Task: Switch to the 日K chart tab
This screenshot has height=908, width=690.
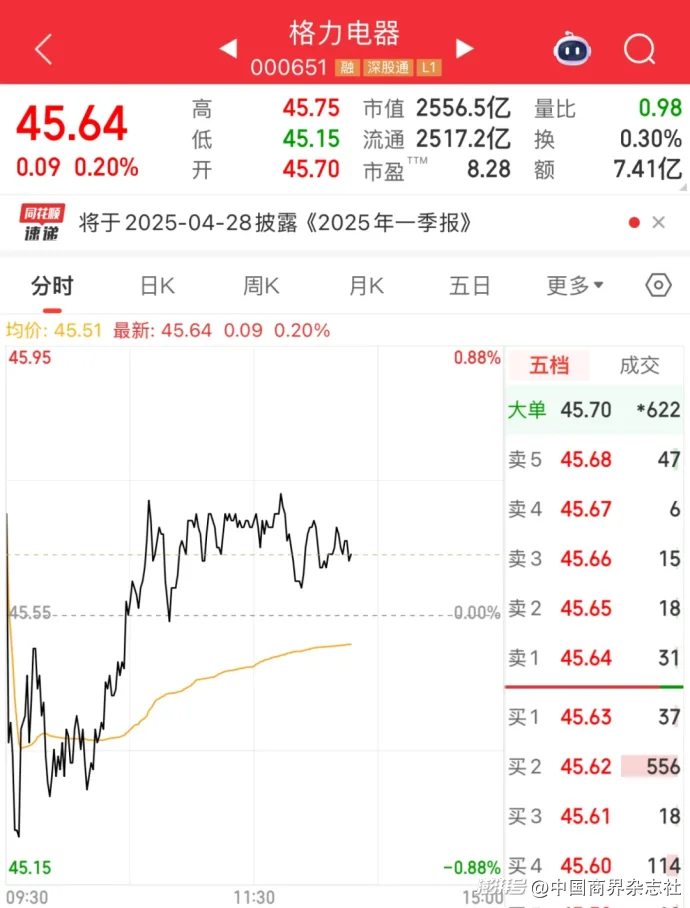Action: pyautogui.click(x=157, y=286)
